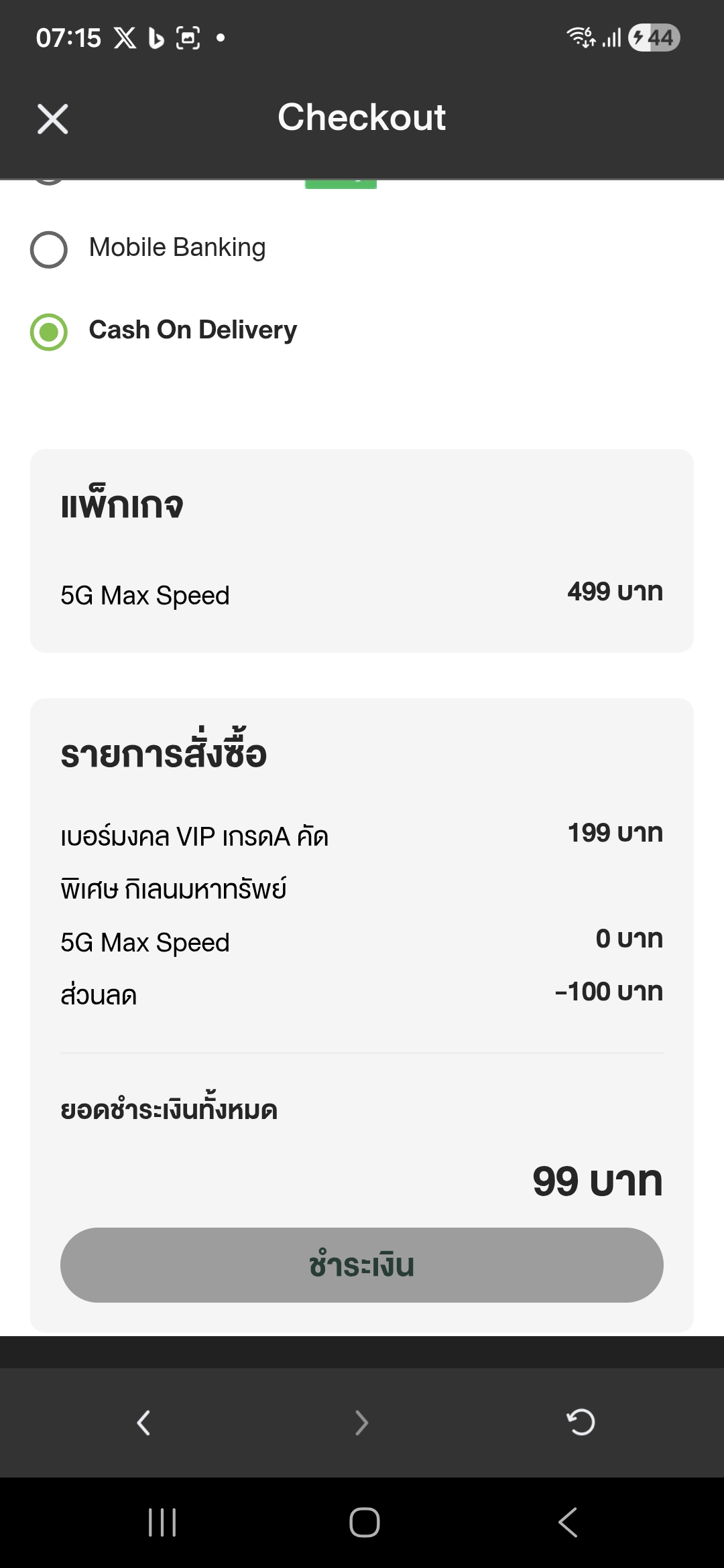This screenshot has width=724, height=1568.
Task: Go back in the in-app browser
Action: pos(143,1422)
